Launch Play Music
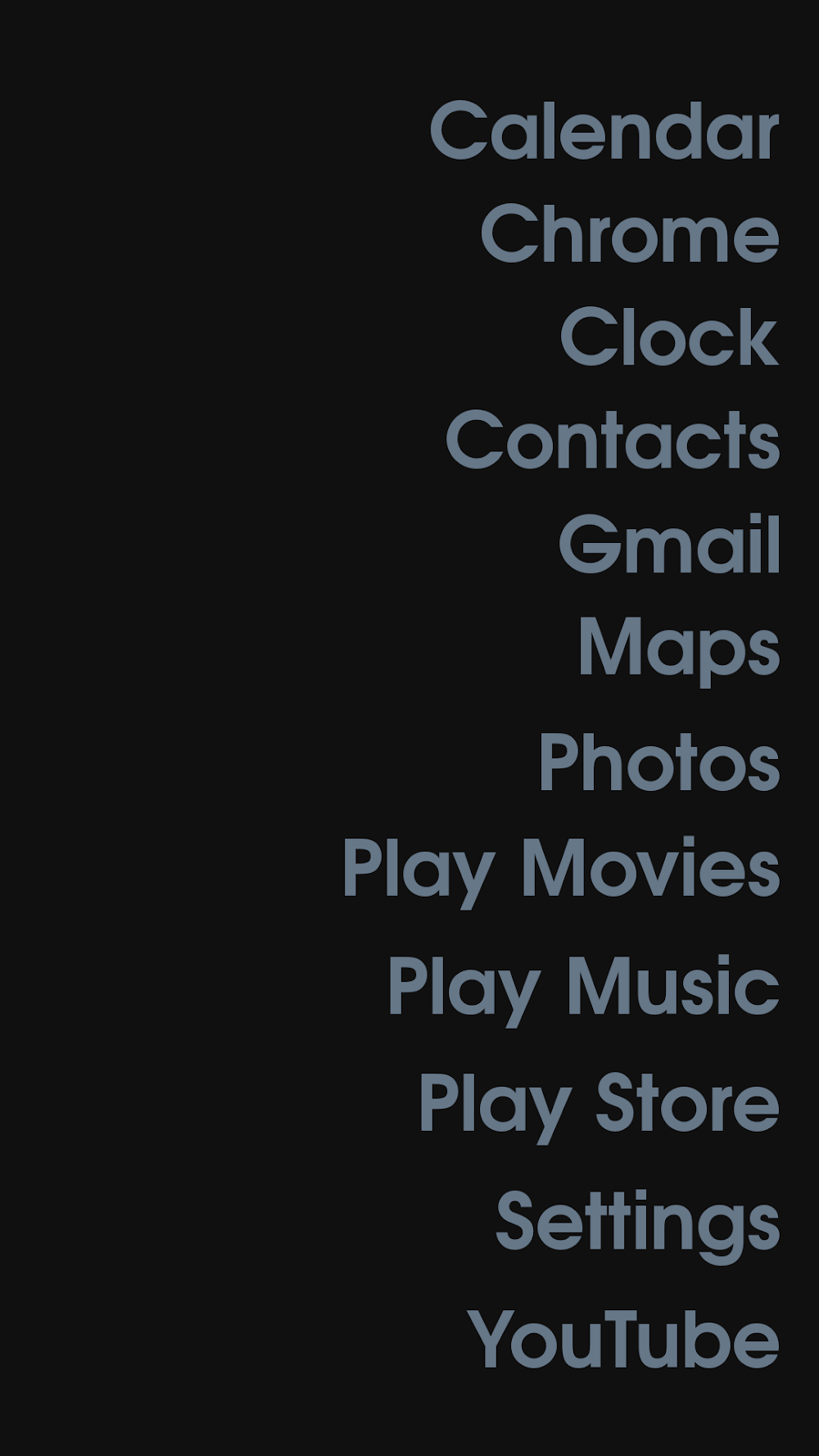 click(x=582, y=987)
